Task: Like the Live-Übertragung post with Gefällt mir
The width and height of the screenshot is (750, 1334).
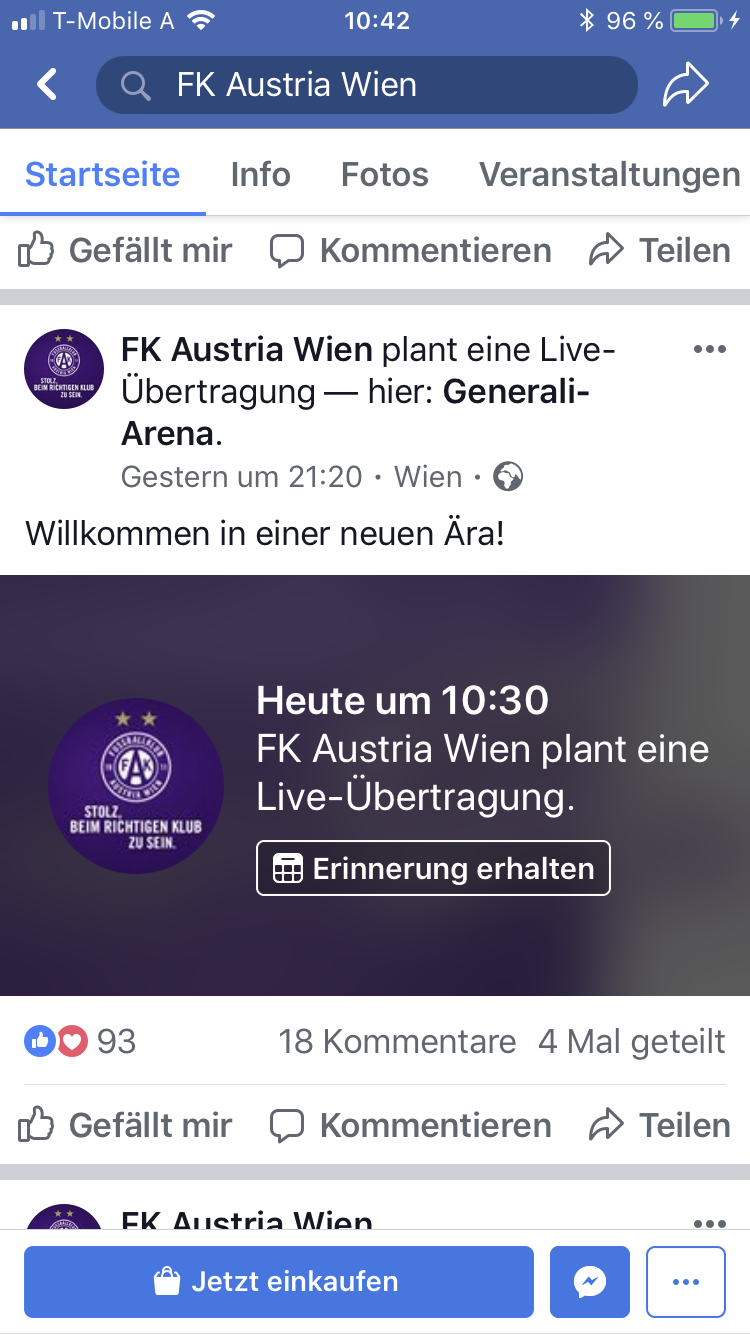Action: point(125,1126)
